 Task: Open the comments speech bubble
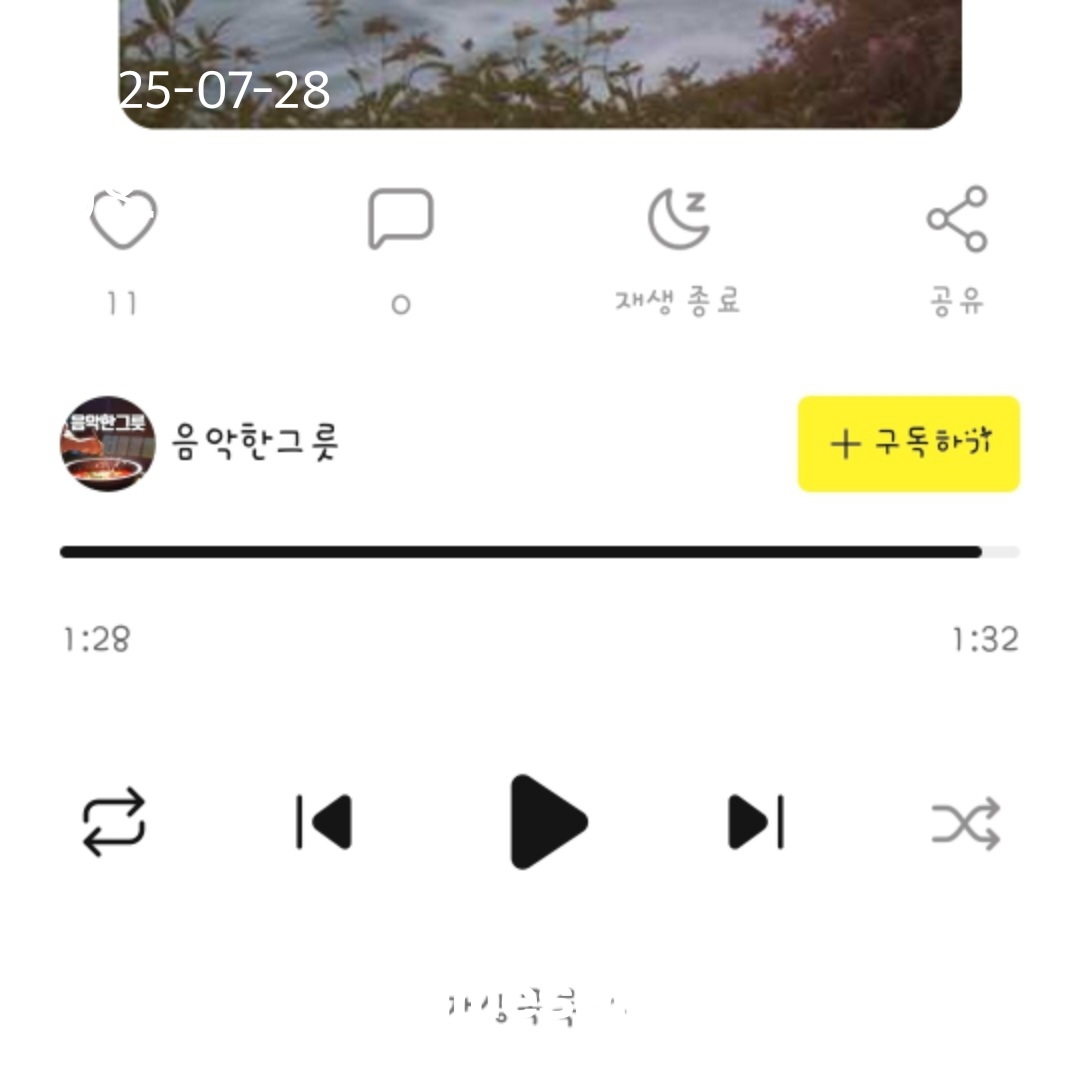[x=400, y=218]
